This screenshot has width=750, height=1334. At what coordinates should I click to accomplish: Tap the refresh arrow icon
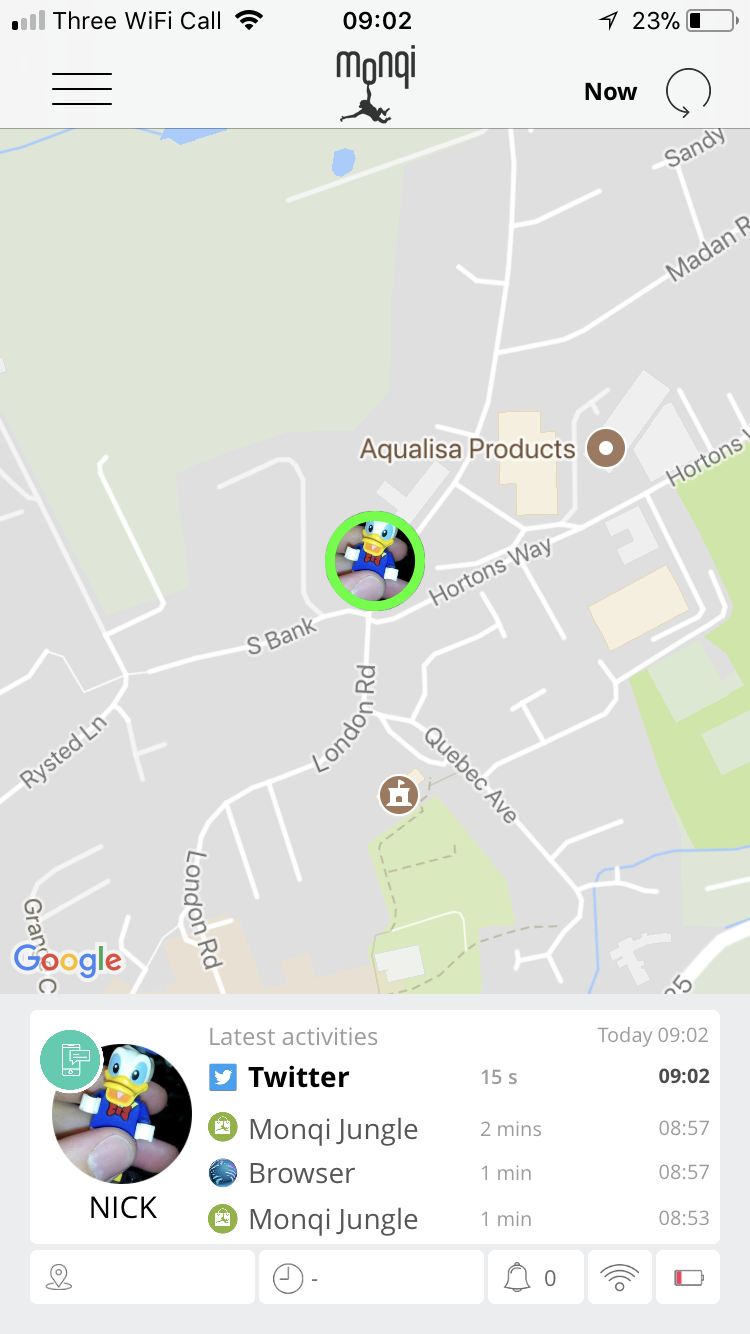tap(688, 92)
